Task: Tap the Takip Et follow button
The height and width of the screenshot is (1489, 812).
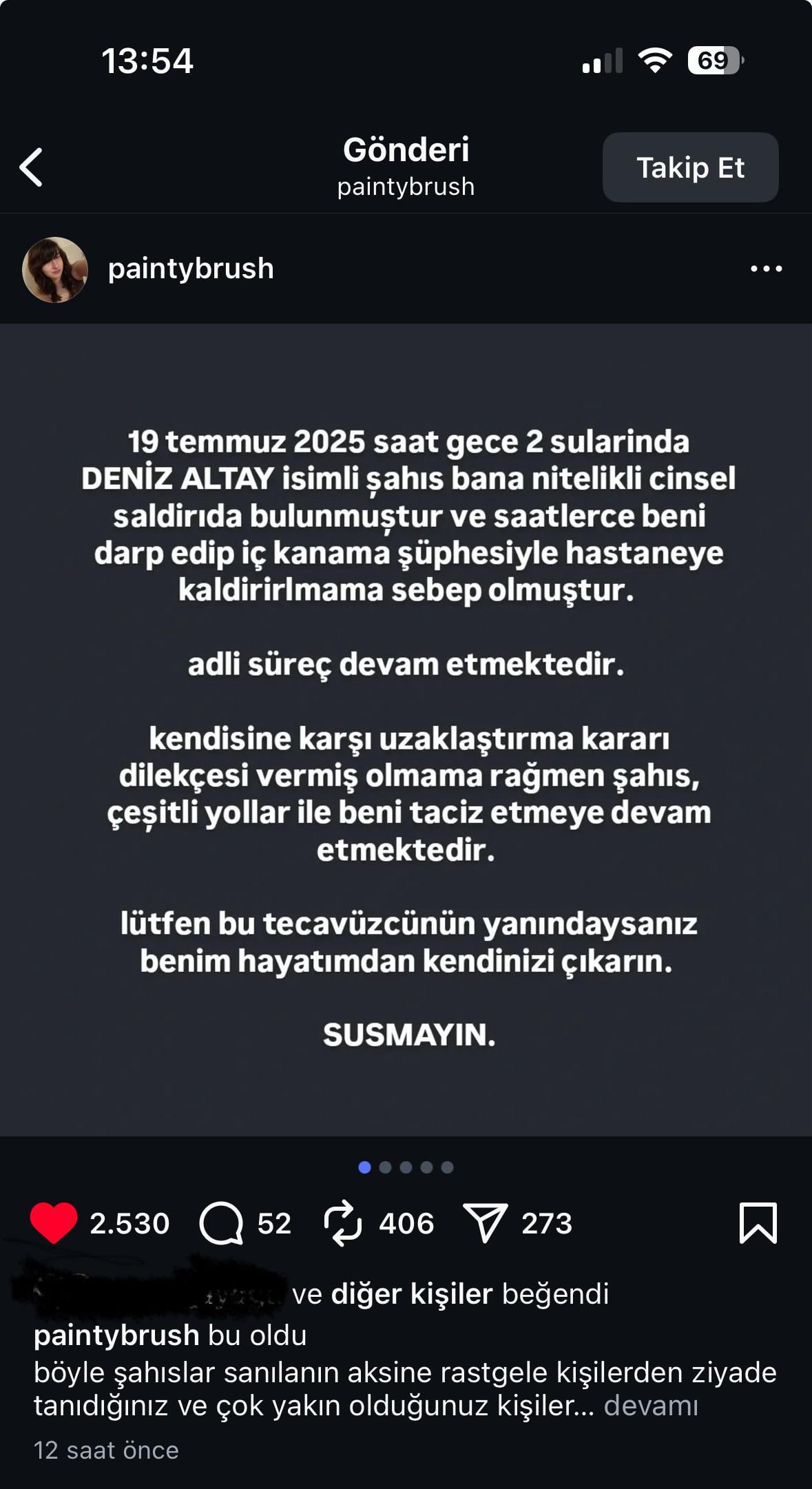Action: coord(690,167)
